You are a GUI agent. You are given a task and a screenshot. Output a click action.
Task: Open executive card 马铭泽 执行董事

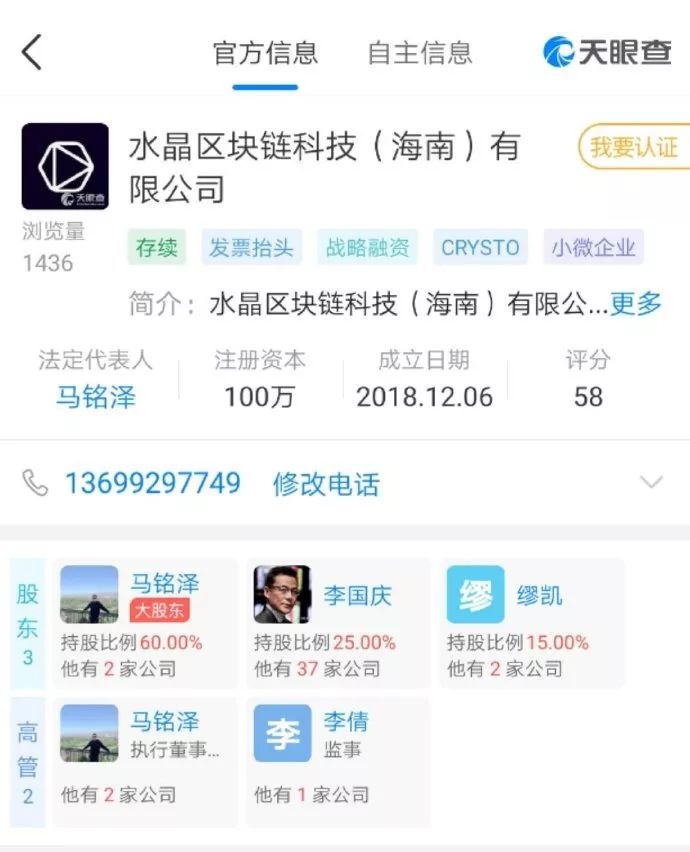click(x=145, y=762)
